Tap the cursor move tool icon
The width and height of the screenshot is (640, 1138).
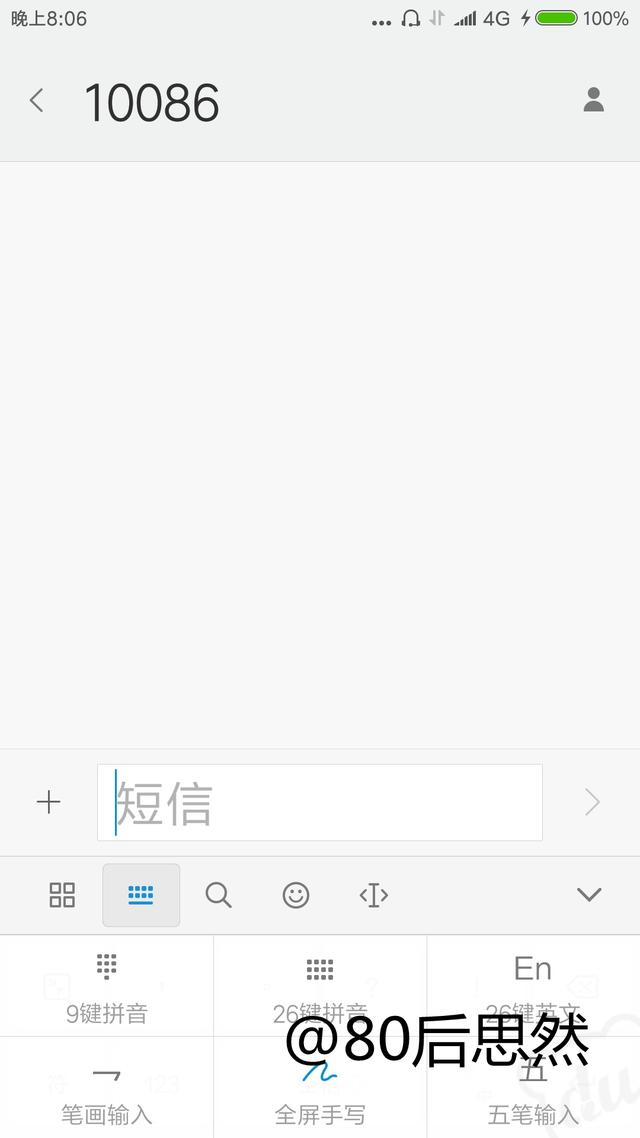coord(374,895)
